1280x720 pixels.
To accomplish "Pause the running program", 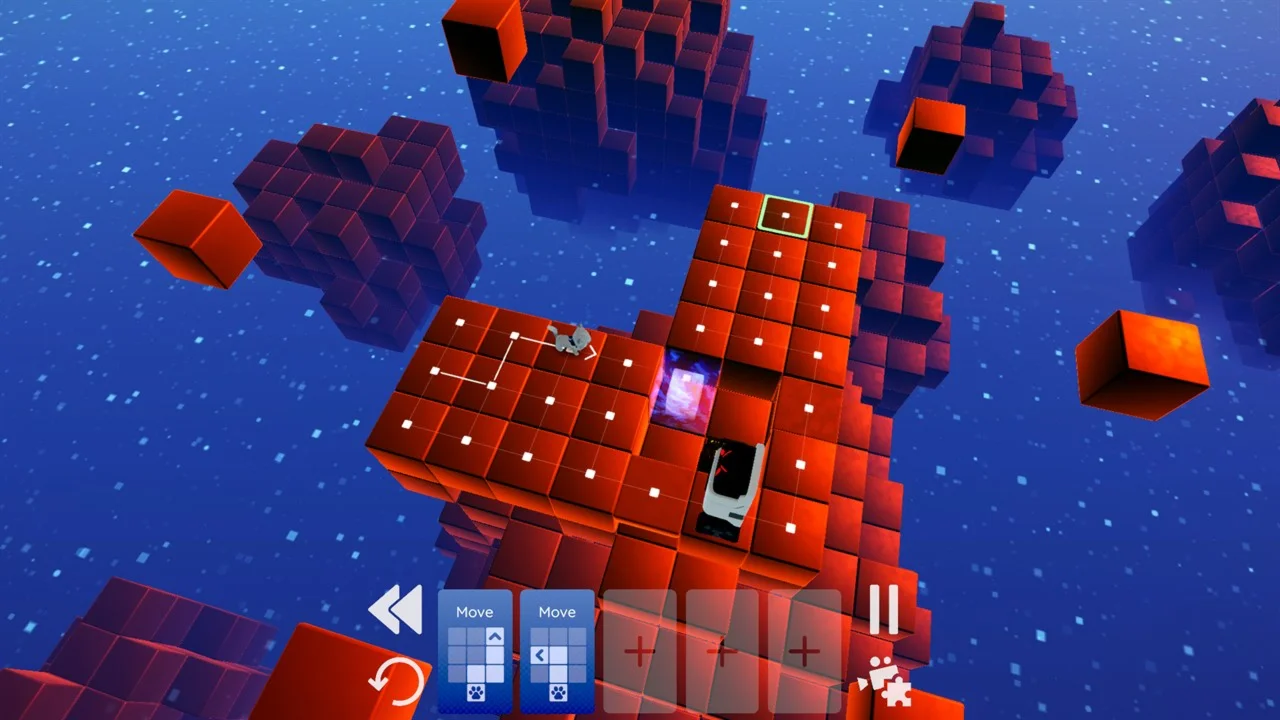I will point(884,610).
